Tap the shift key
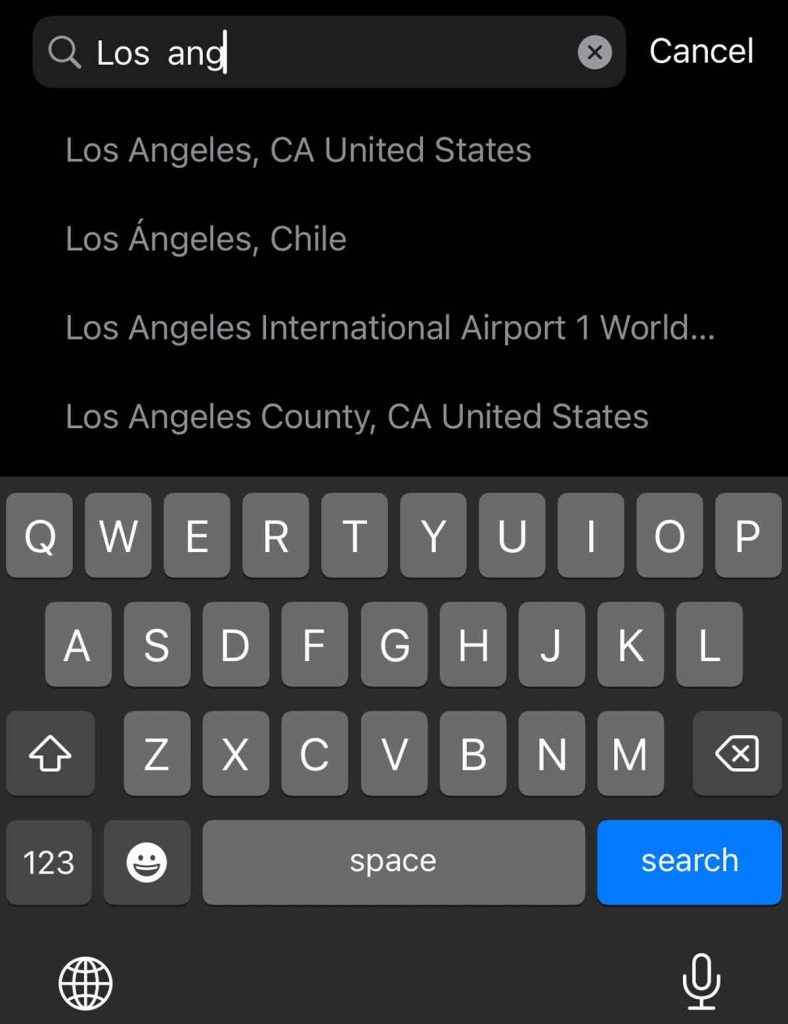The image size is (788, 1024). coord(50,755)
